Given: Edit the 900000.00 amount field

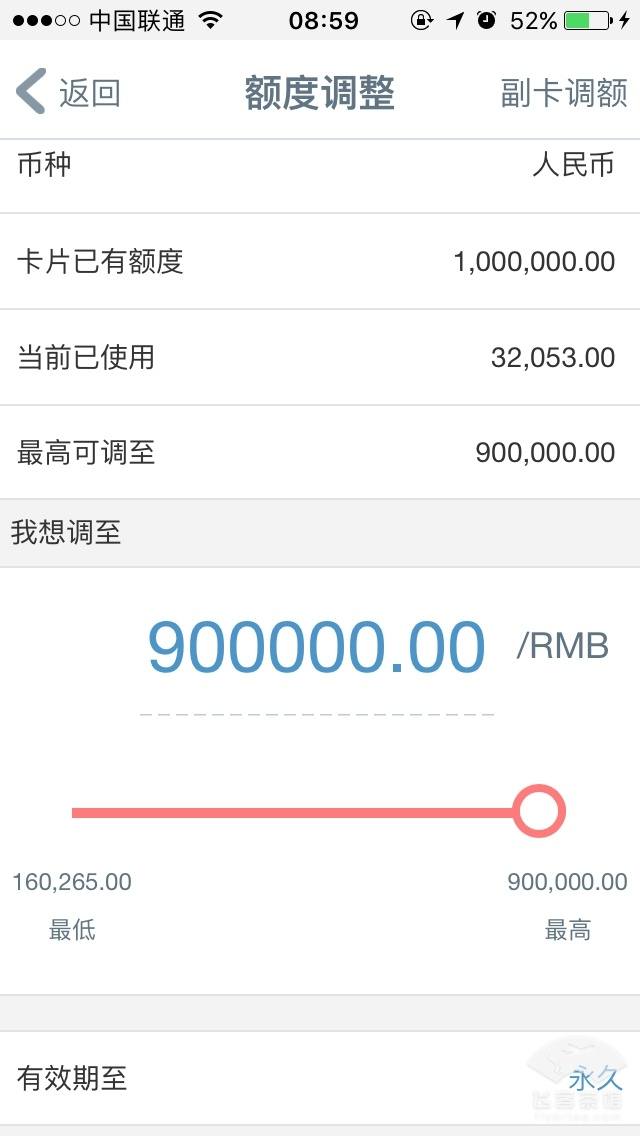Looking at the screenshot, I should click(317, 647).
